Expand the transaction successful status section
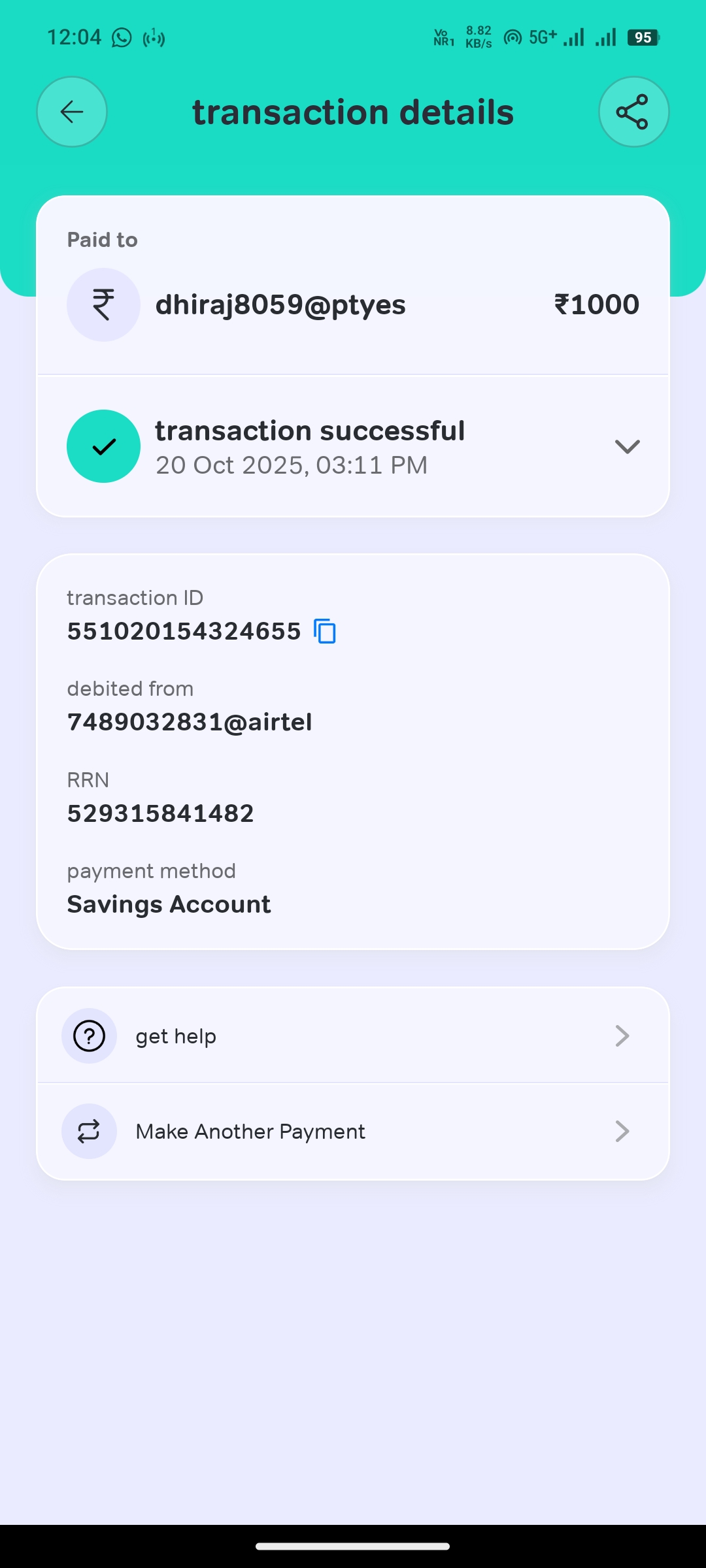This screenshot has width=706, height=1568. 626,447
